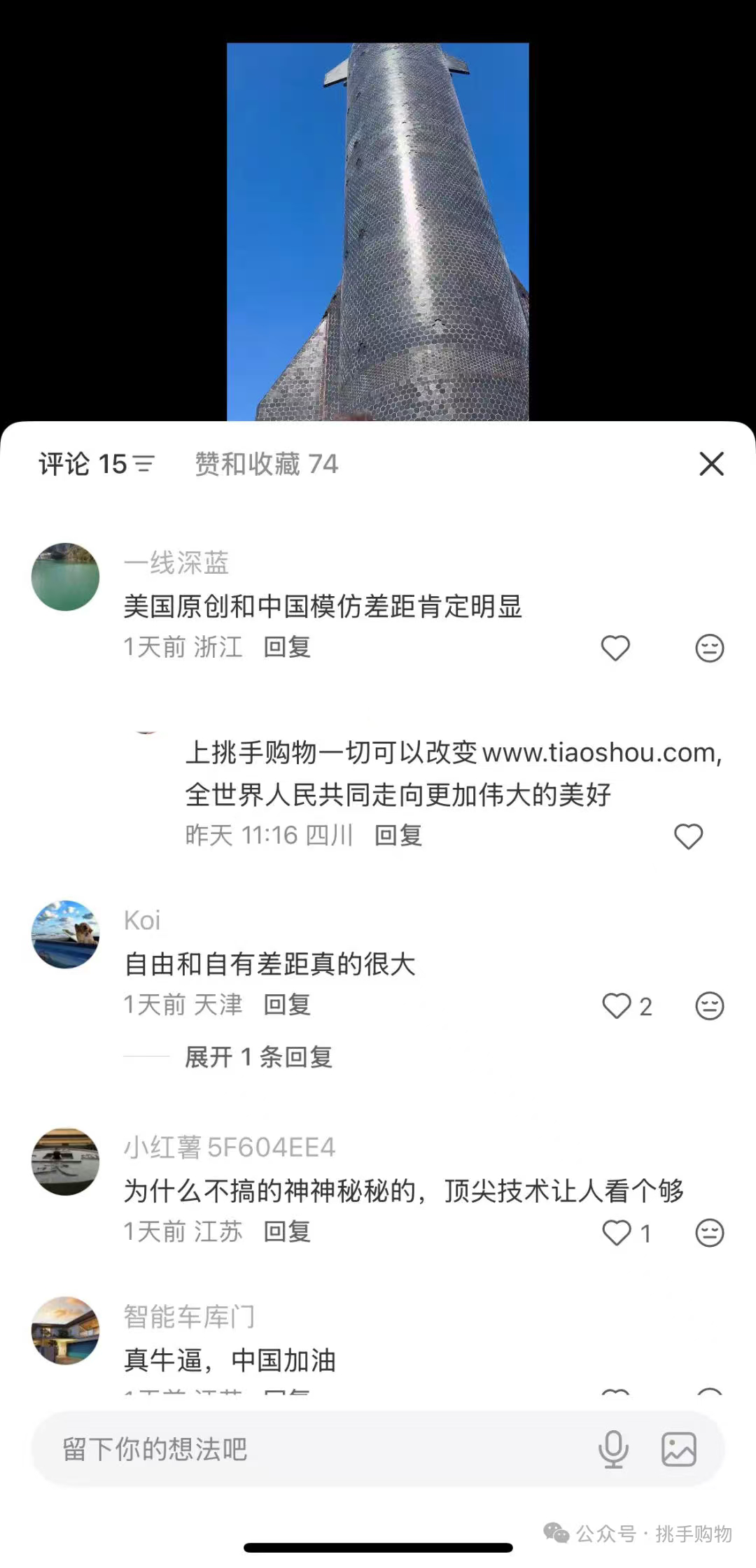The width and height of the screenshot is (756, 1568).
Task: Click the emoji reaction icon on 一线深蓝's comment
Action: [709, 648]
